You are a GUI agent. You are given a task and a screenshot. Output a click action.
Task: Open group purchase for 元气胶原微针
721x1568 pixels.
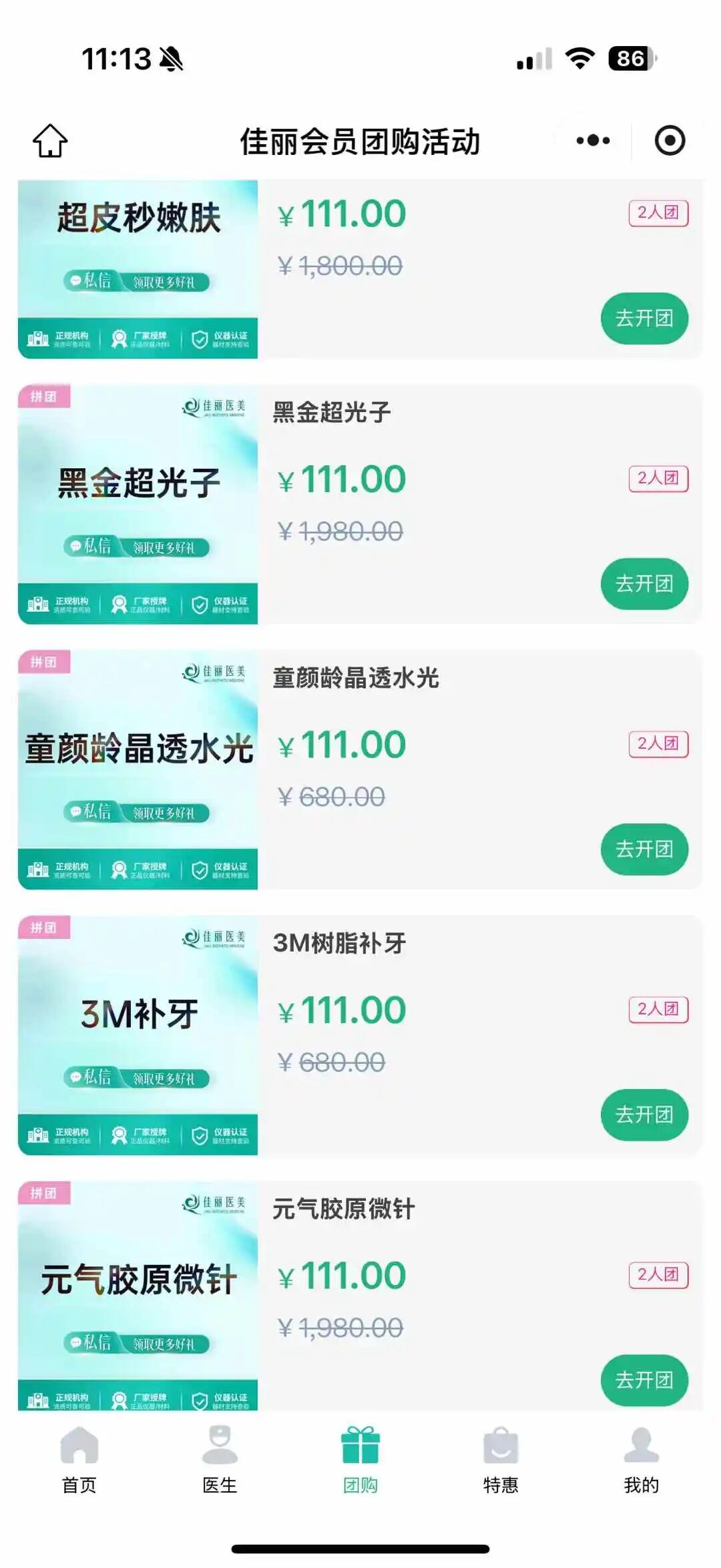[x=644, y=1380]
